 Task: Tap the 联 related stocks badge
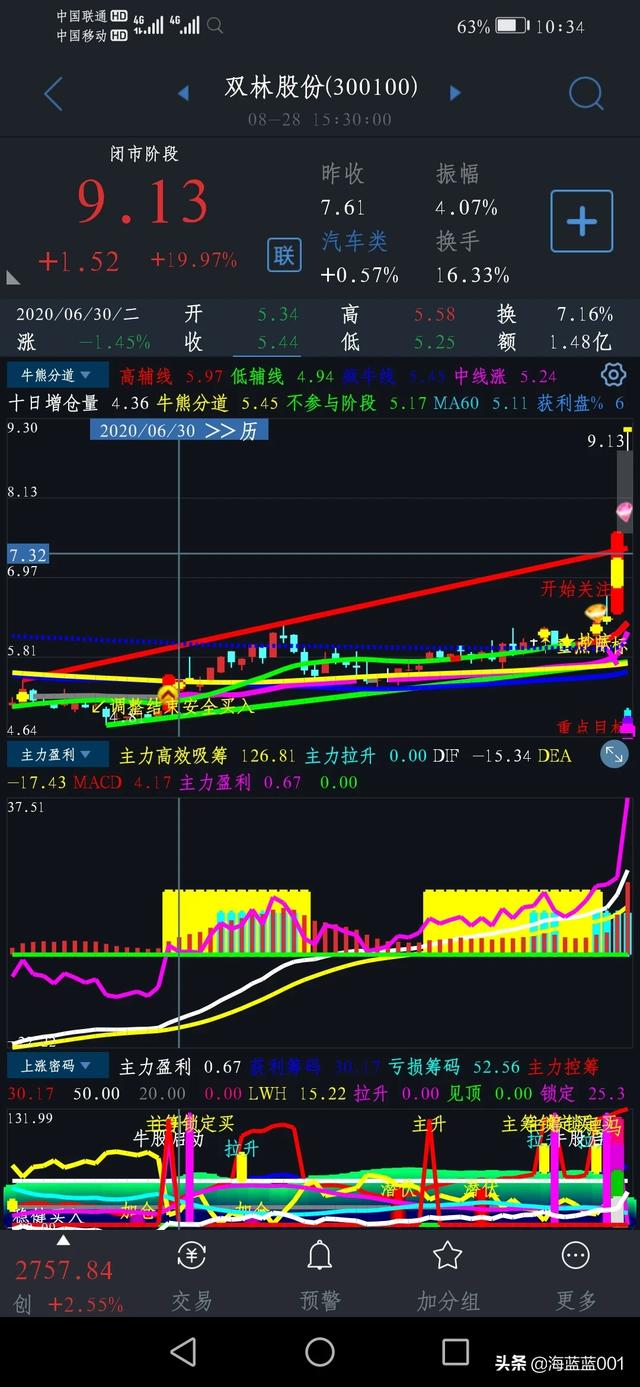[x=284, y=255]
